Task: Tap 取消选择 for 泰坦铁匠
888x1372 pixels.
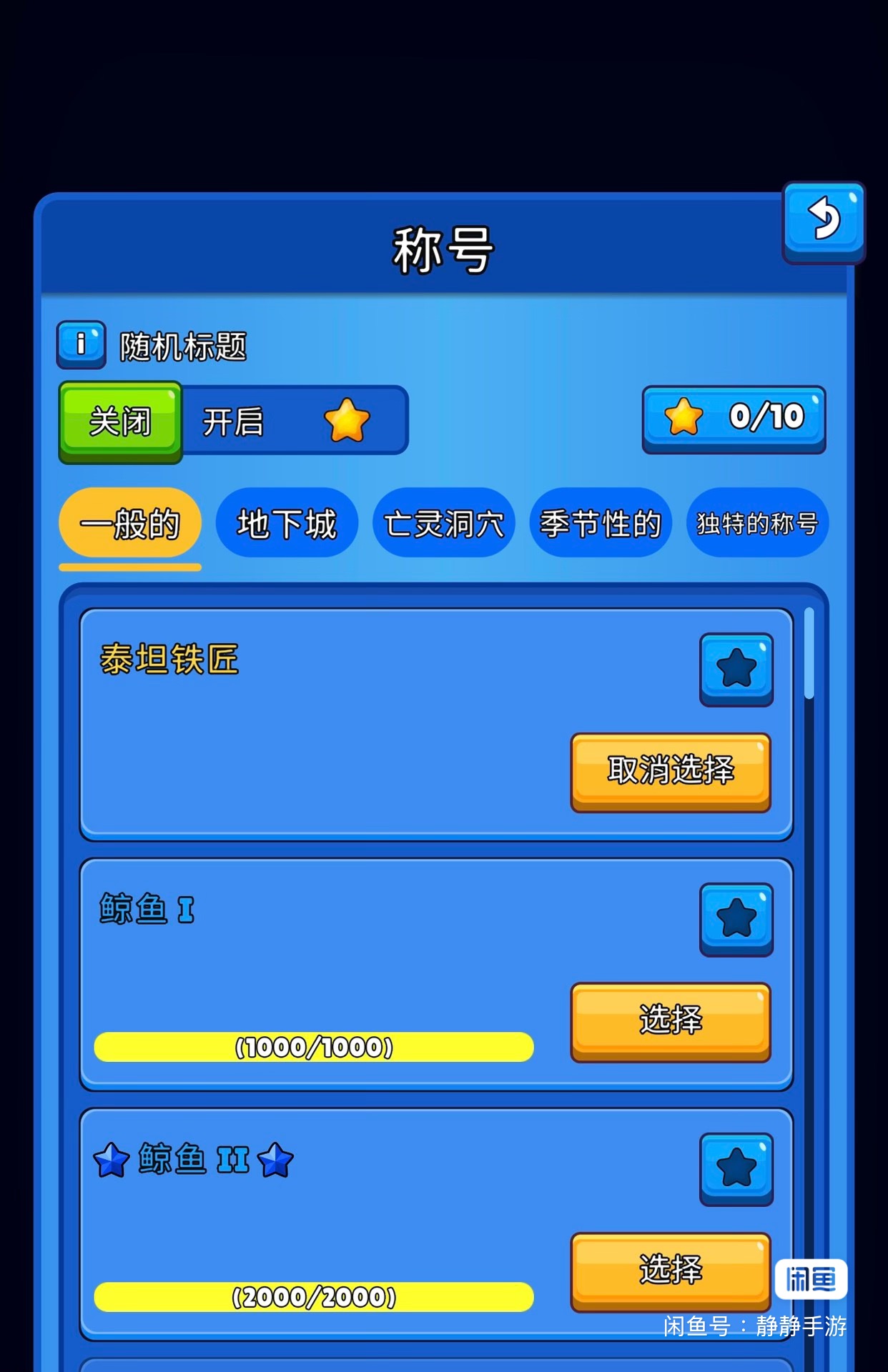Action: pyautogui.click(x=671, y=771)
